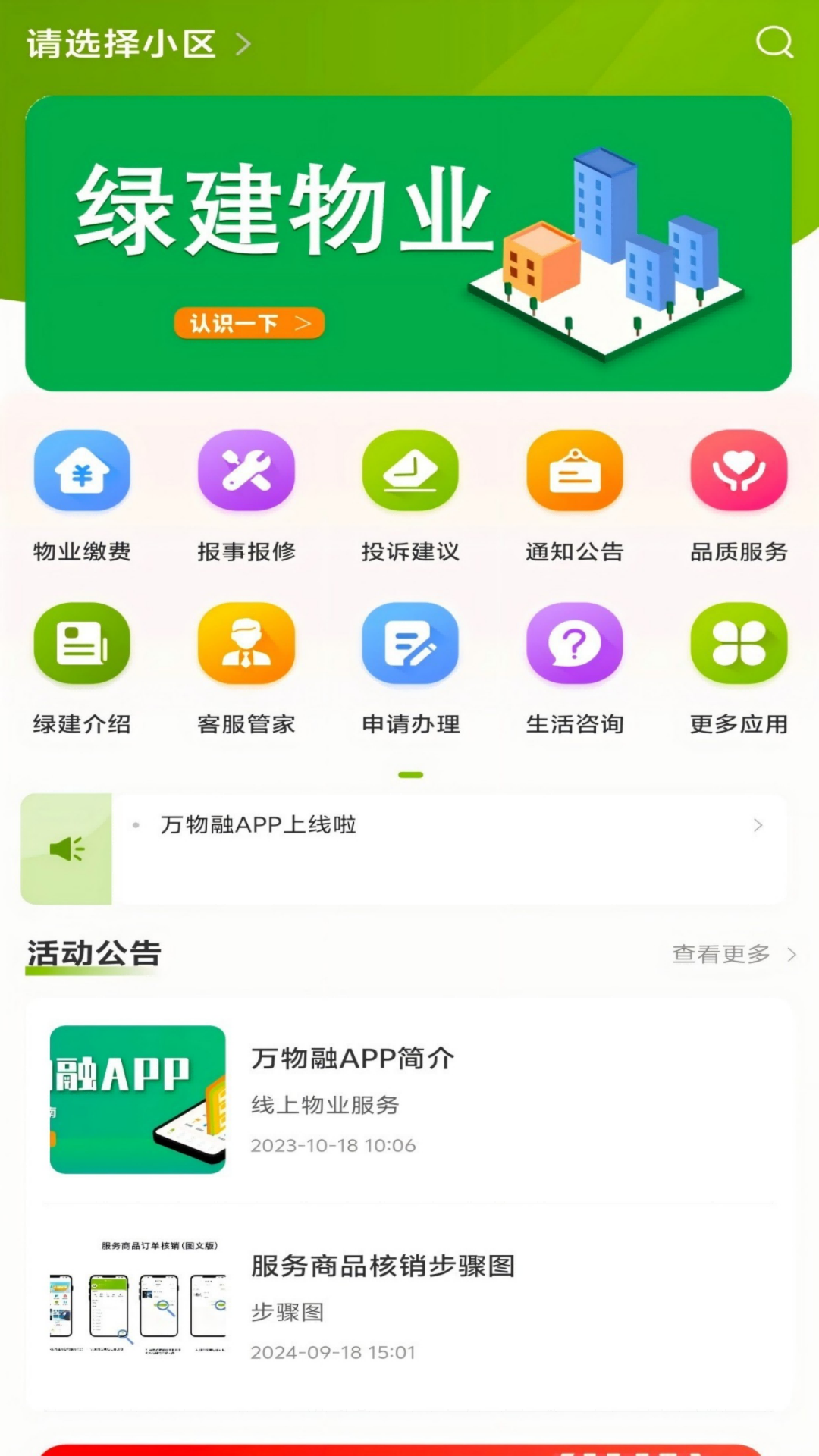The width and height of the screenshot is (819, 1456).
Task: Open the search magnifier at top right
Action: click(x=773, y=42)
